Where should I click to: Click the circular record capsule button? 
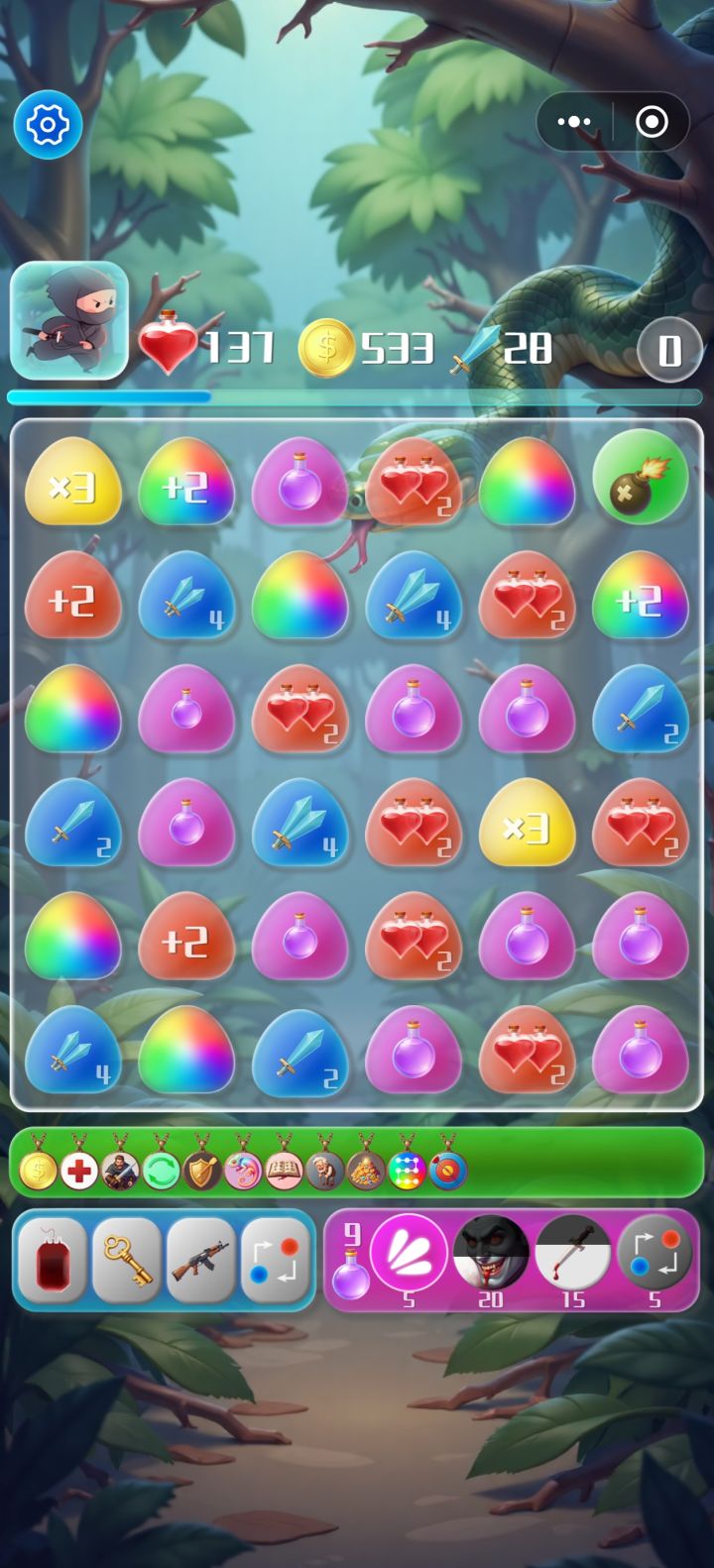(x=653, y=121)
